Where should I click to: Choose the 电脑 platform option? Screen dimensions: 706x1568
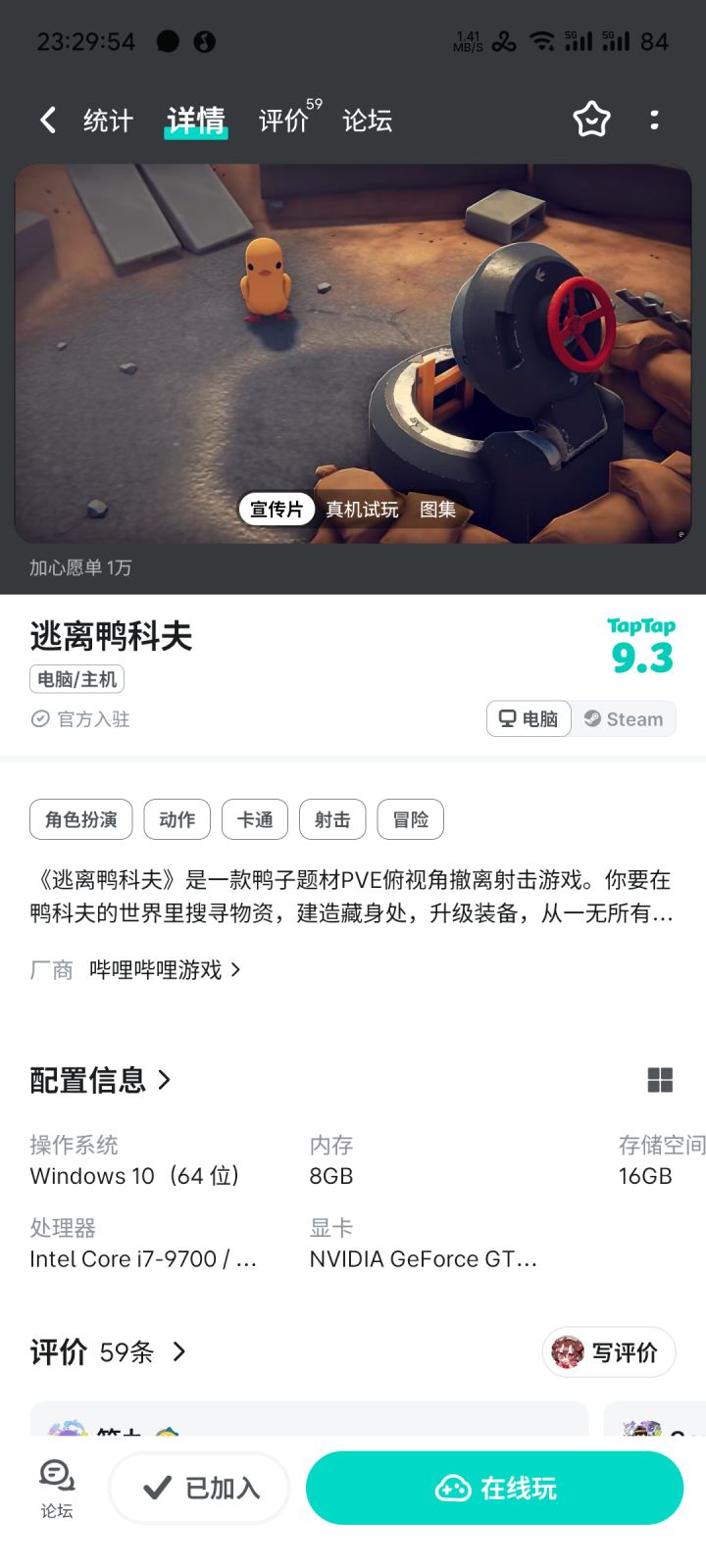529,718
